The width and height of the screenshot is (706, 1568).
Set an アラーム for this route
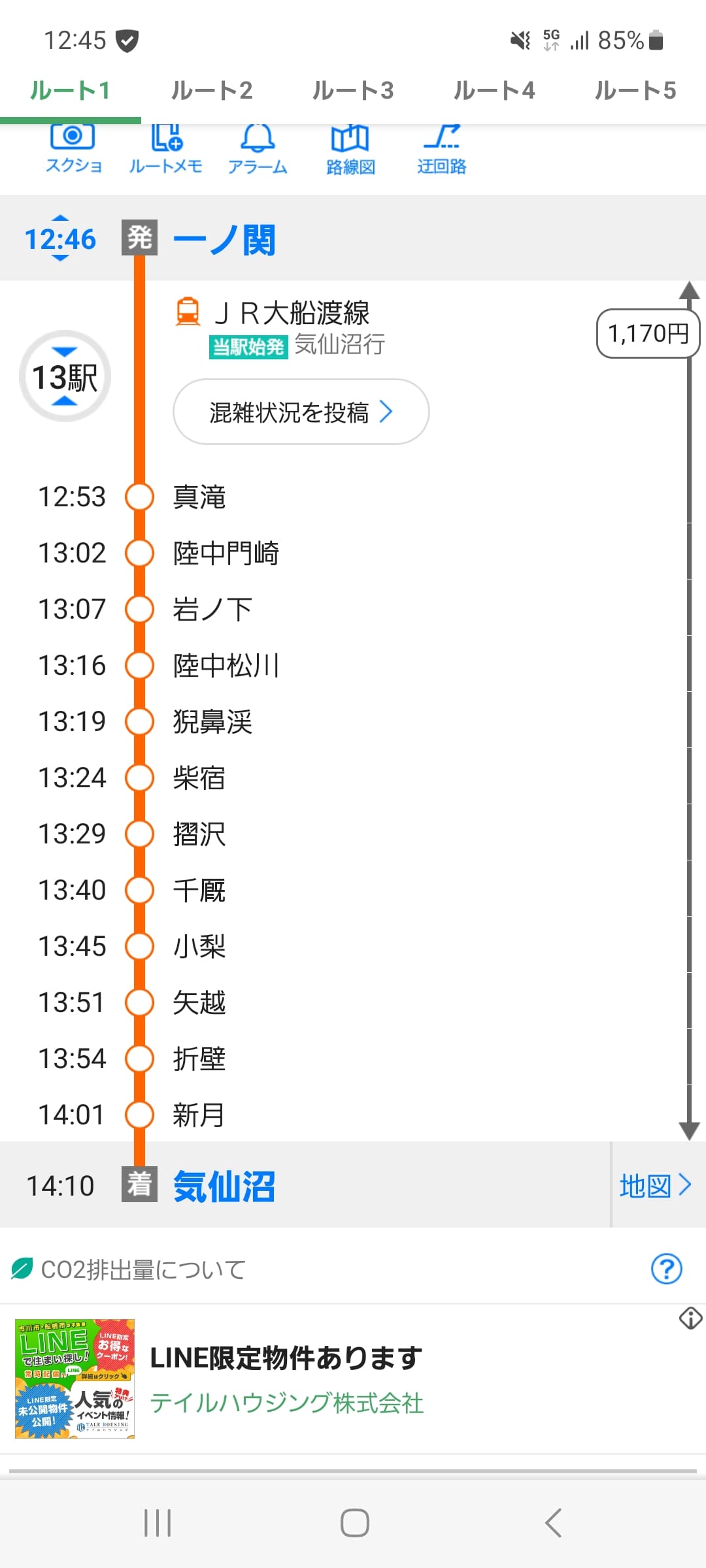[x=258, y=150]
